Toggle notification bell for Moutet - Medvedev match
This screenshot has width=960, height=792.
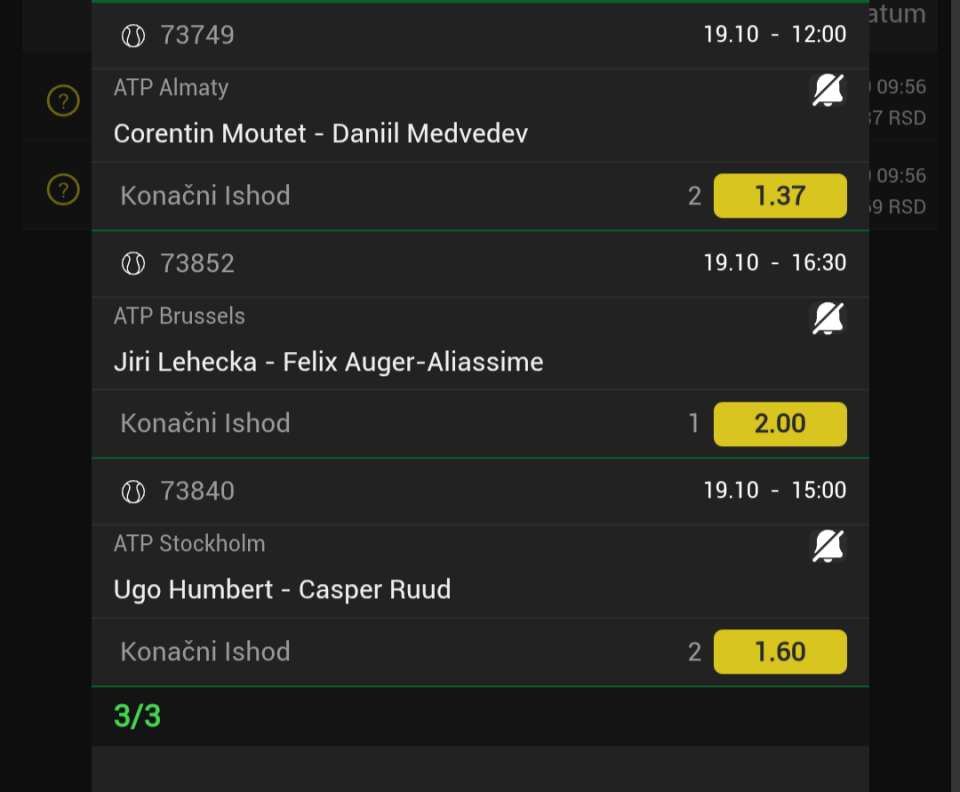coord(827,91)
